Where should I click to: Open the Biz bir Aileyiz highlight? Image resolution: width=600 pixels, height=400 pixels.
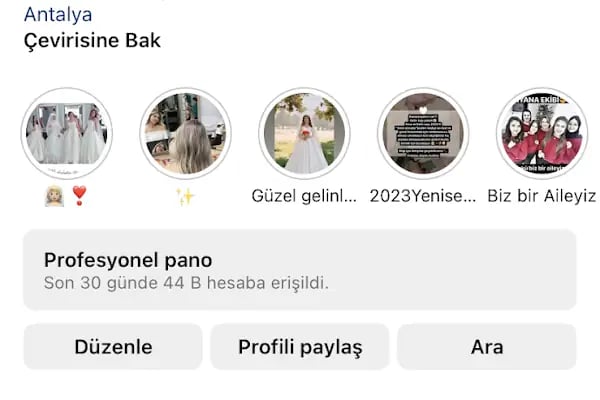point(541,134)
